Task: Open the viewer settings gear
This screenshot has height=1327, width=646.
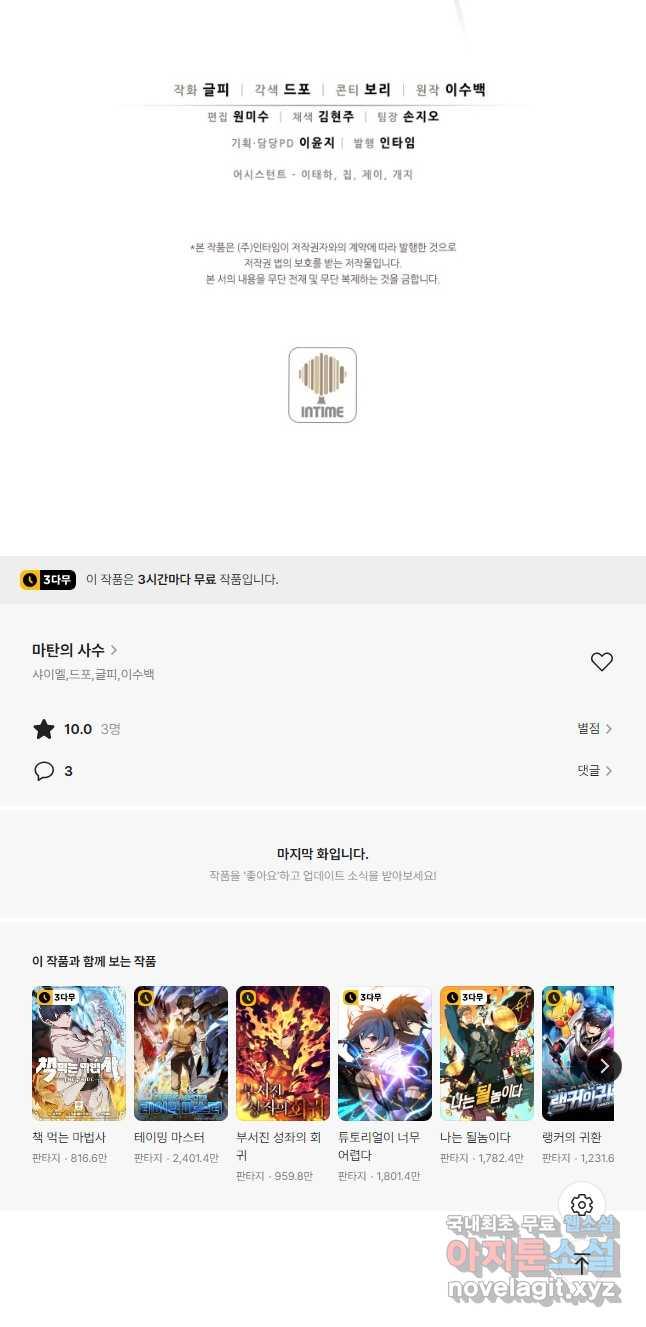Action: 582,1205
